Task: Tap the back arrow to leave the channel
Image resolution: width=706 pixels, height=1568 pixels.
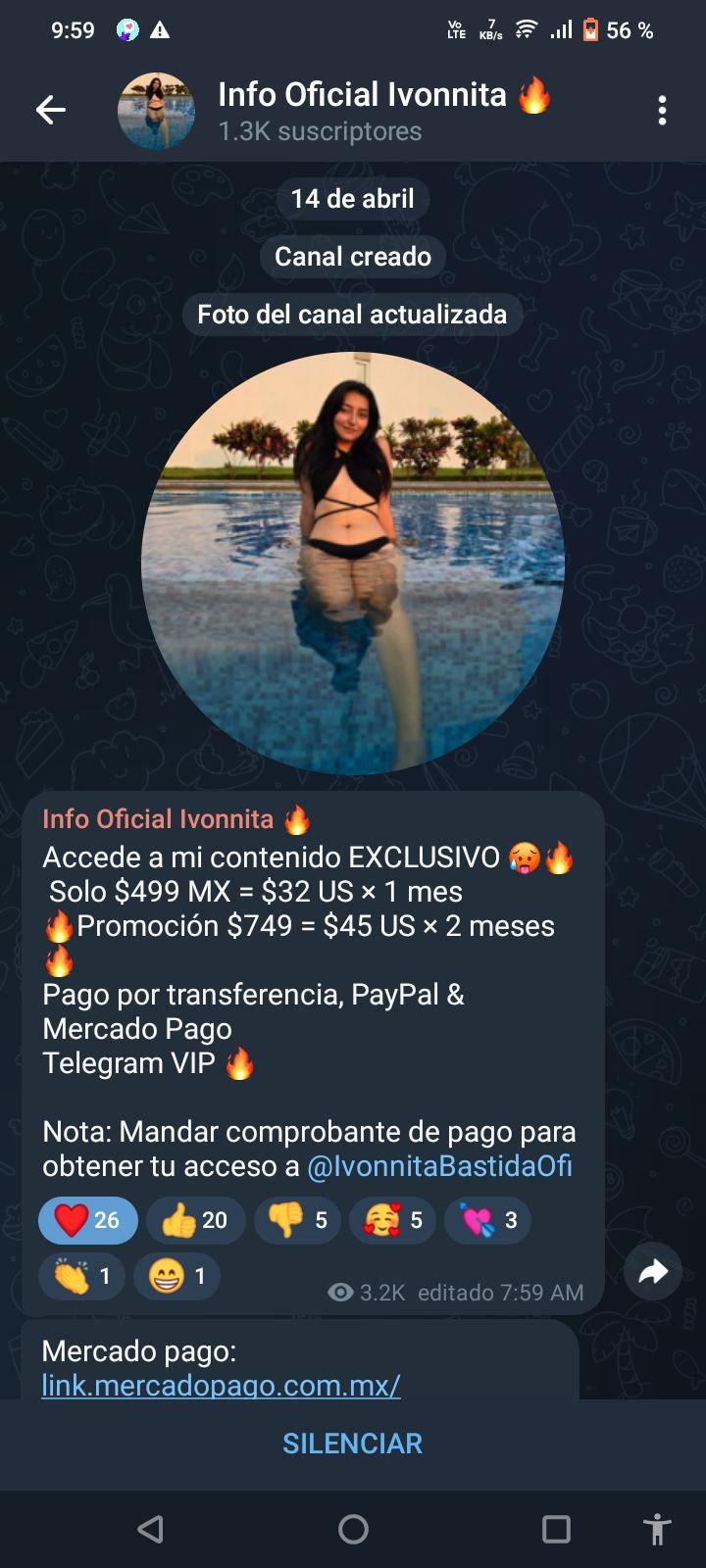Action: pyautogui.click(x=51, y=109)
